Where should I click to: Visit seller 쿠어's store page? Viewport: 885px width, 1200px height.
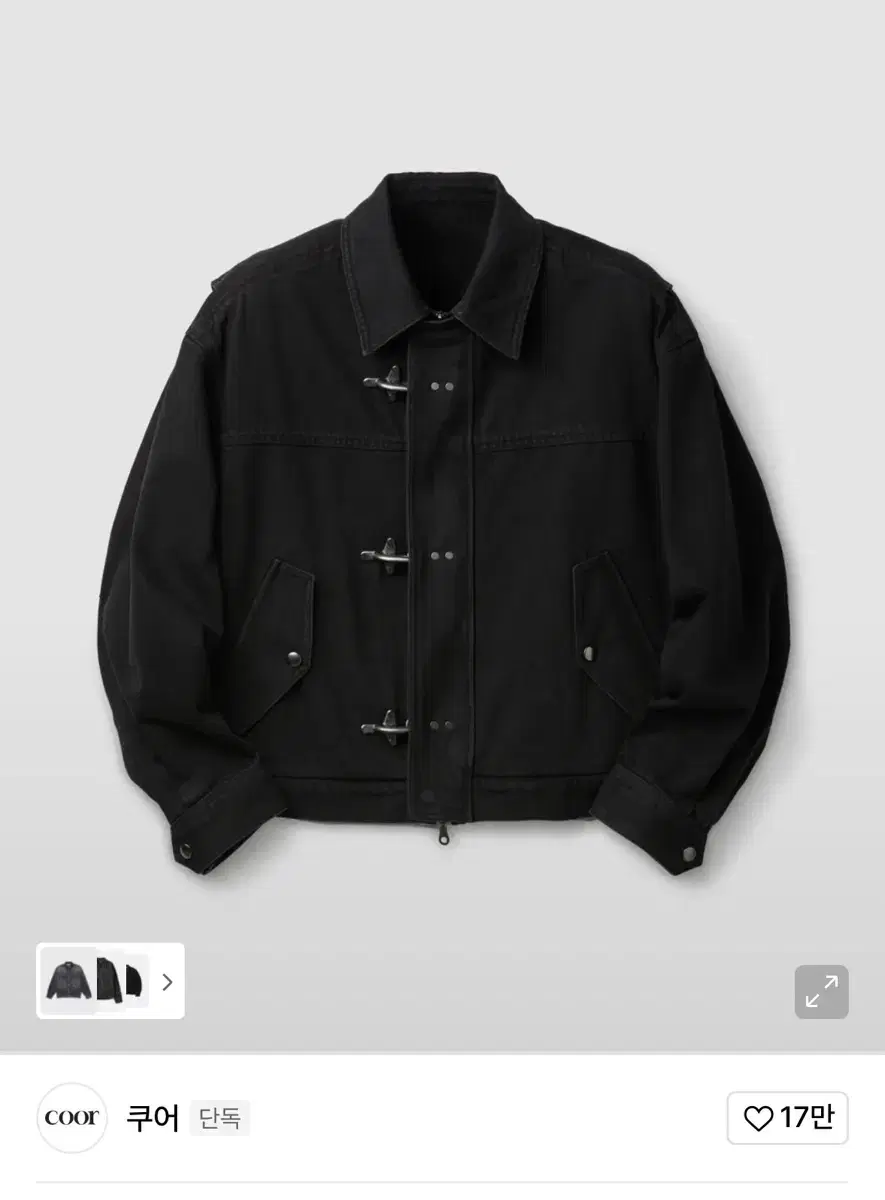point(151,1119)
